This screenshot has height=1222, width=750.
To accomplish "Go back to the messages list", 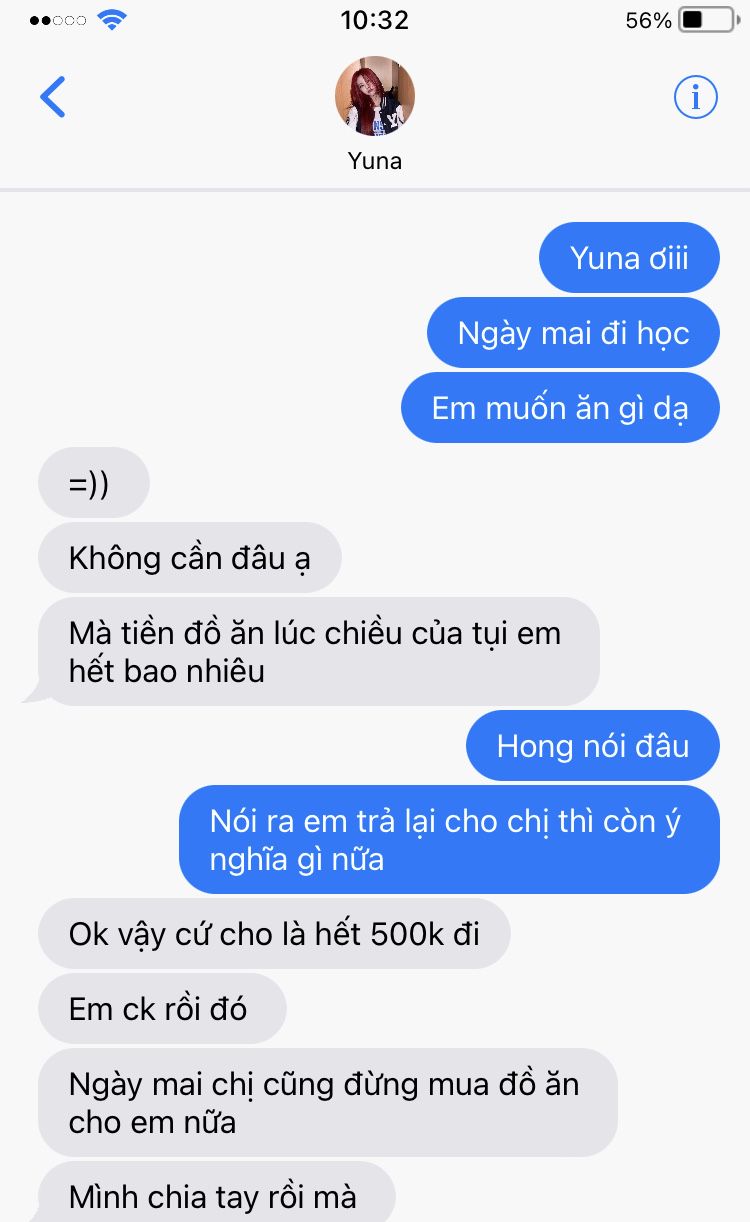I will point(53,97).
